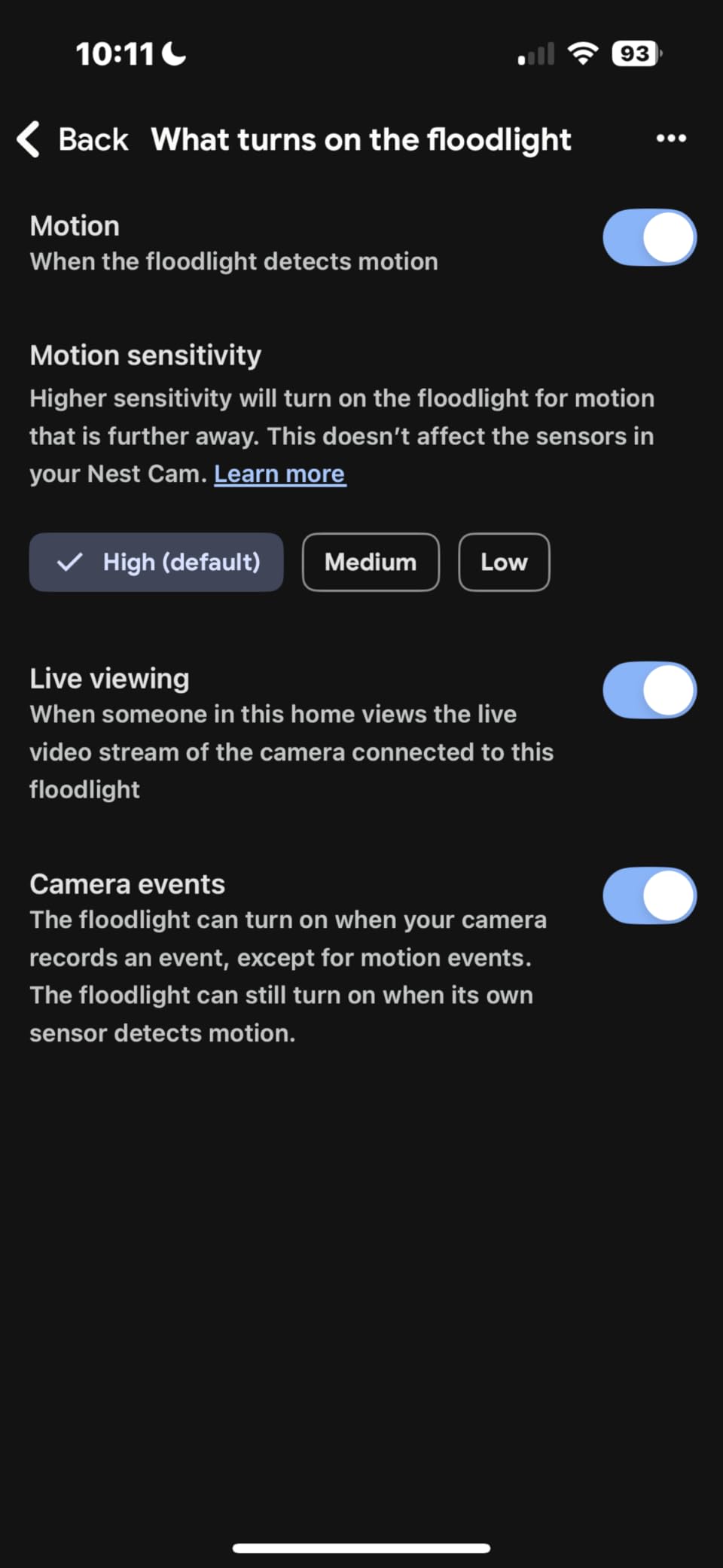Click the Back chevron arrow
Viewport: 723px width, 1568px height.
(x=29, y=139)
